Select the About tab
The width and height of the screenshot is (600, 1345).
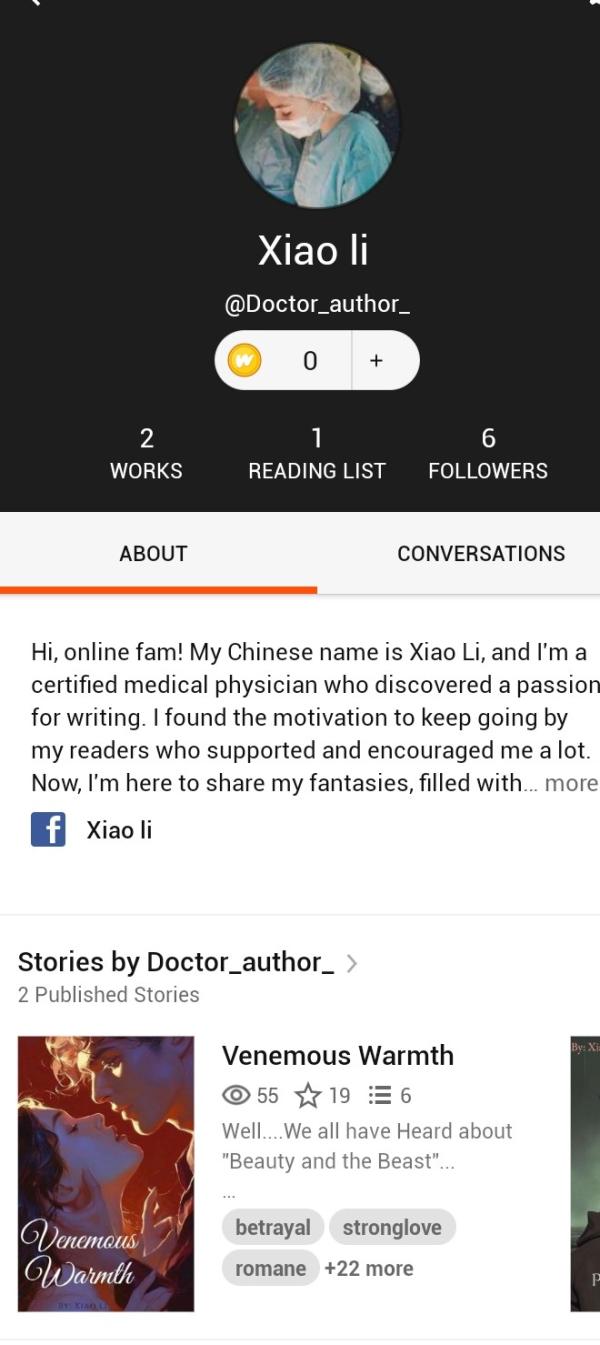(153, 553)
